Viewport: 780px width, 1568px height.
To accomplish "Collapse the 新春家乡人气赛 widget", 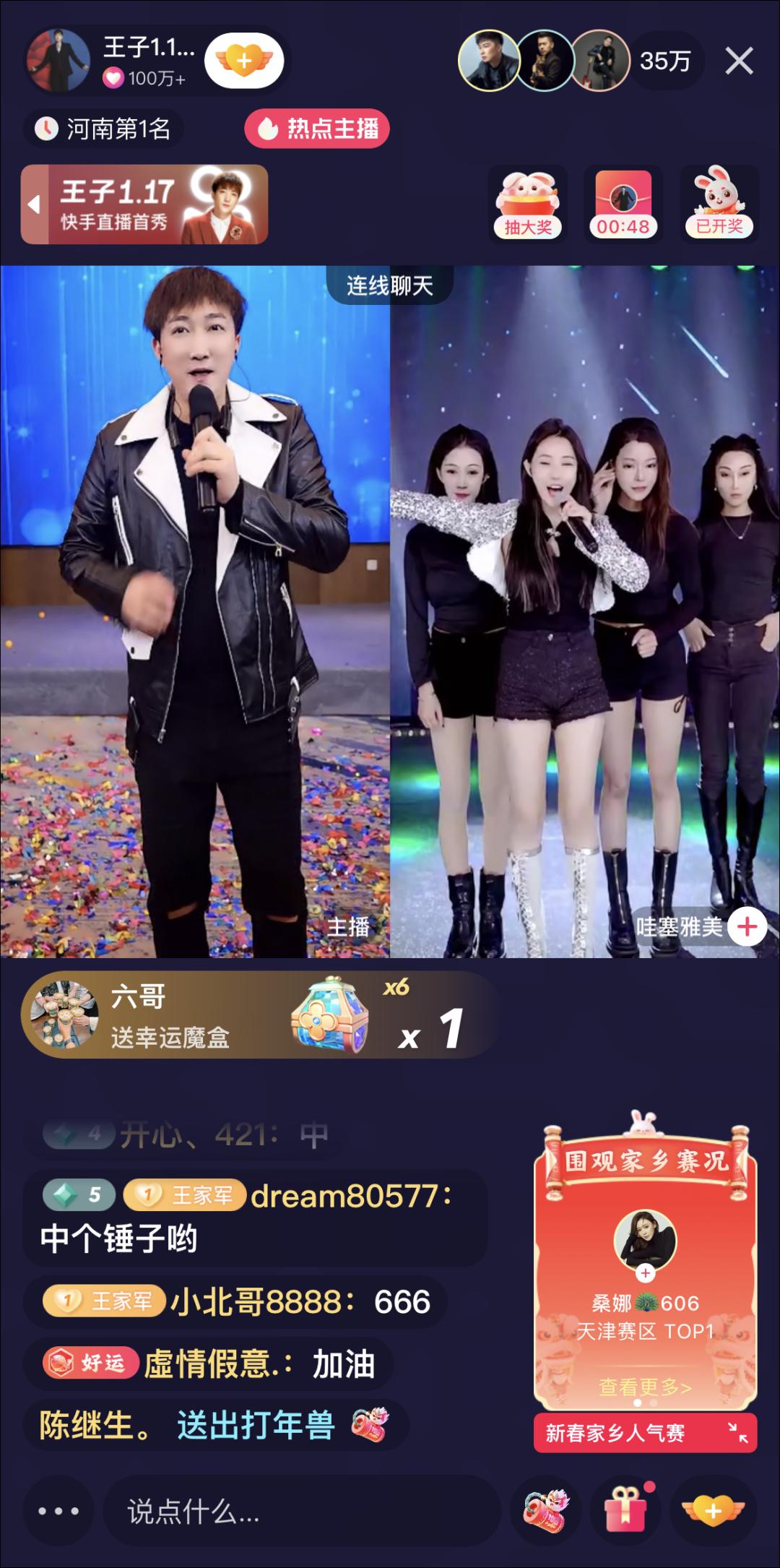I will point(737,1433).
